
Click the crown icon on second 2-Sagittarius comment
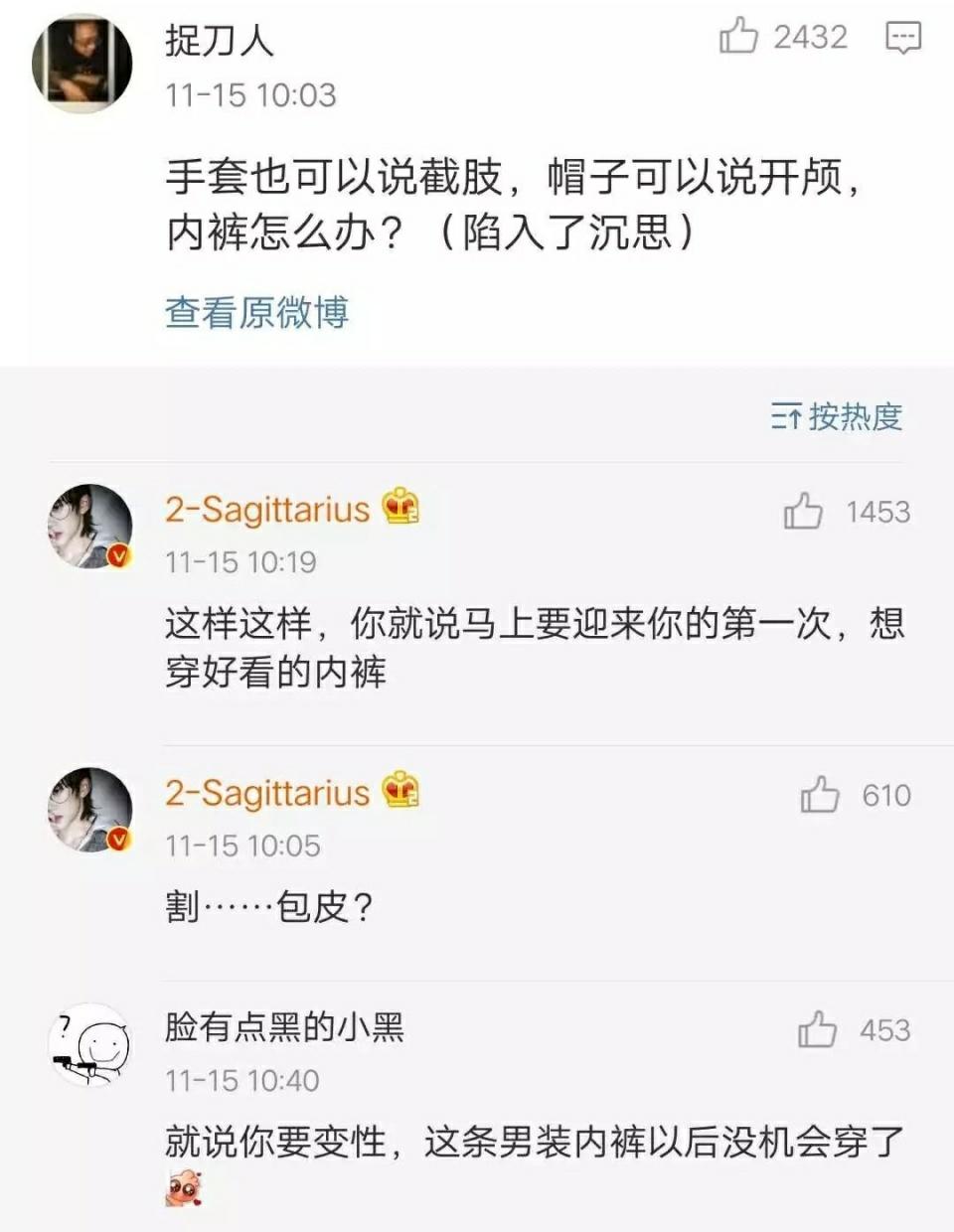pyautogui.click(x=401, y=793)
